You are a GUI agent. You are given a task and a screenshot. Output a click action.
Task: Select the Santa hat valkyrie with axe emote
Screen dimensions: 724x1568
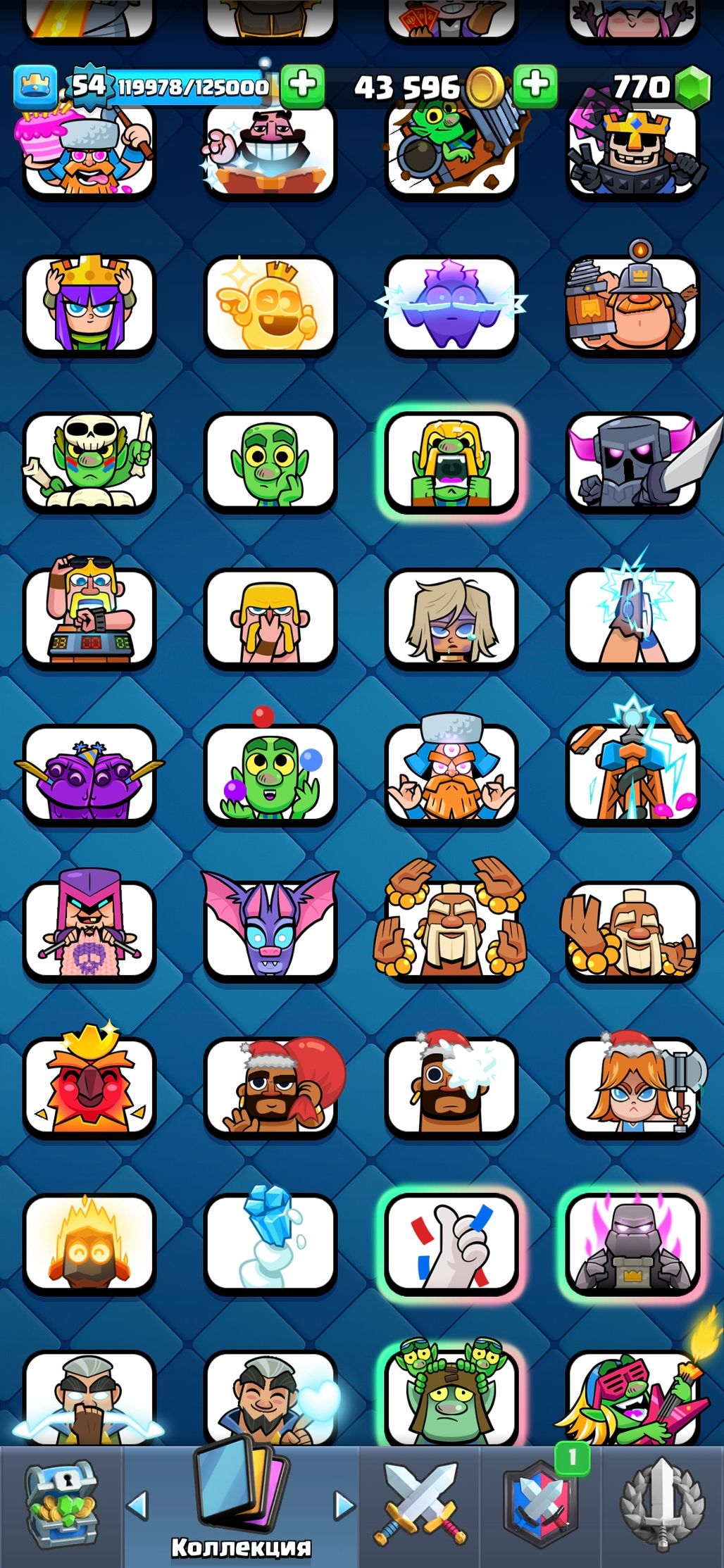633,1086
